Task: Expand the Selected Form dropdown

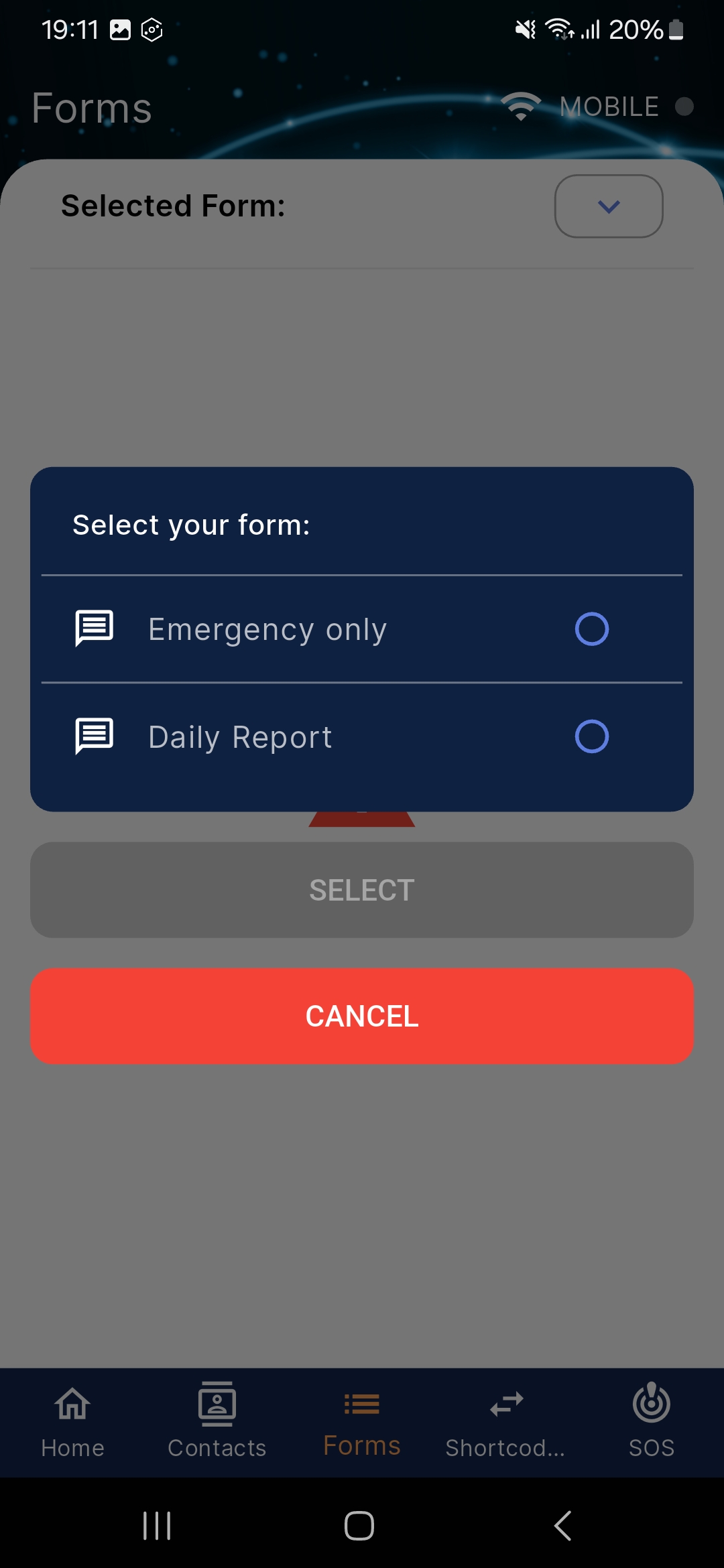Action: [609, 206]
